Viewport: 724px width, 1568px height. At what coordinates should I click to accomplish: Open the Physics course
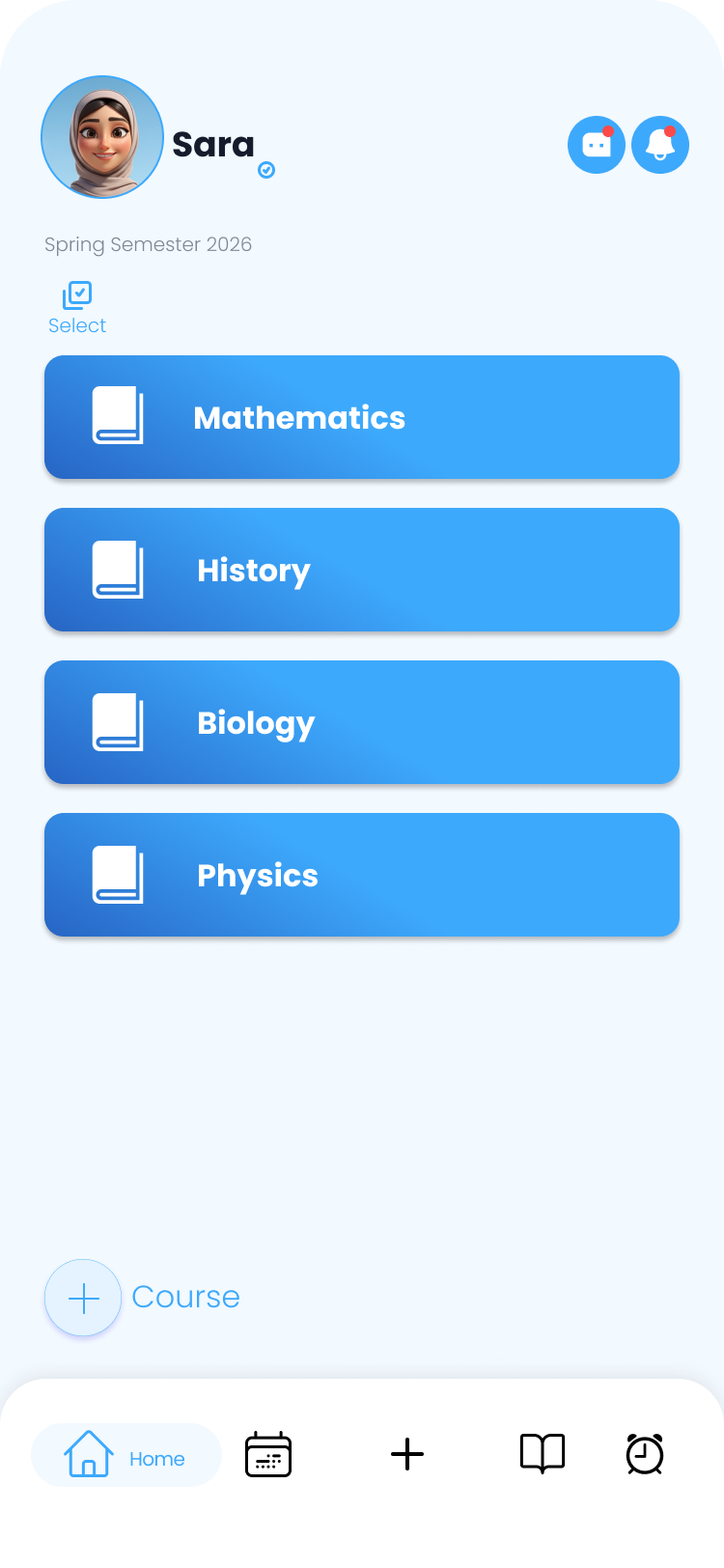[362, 875]
